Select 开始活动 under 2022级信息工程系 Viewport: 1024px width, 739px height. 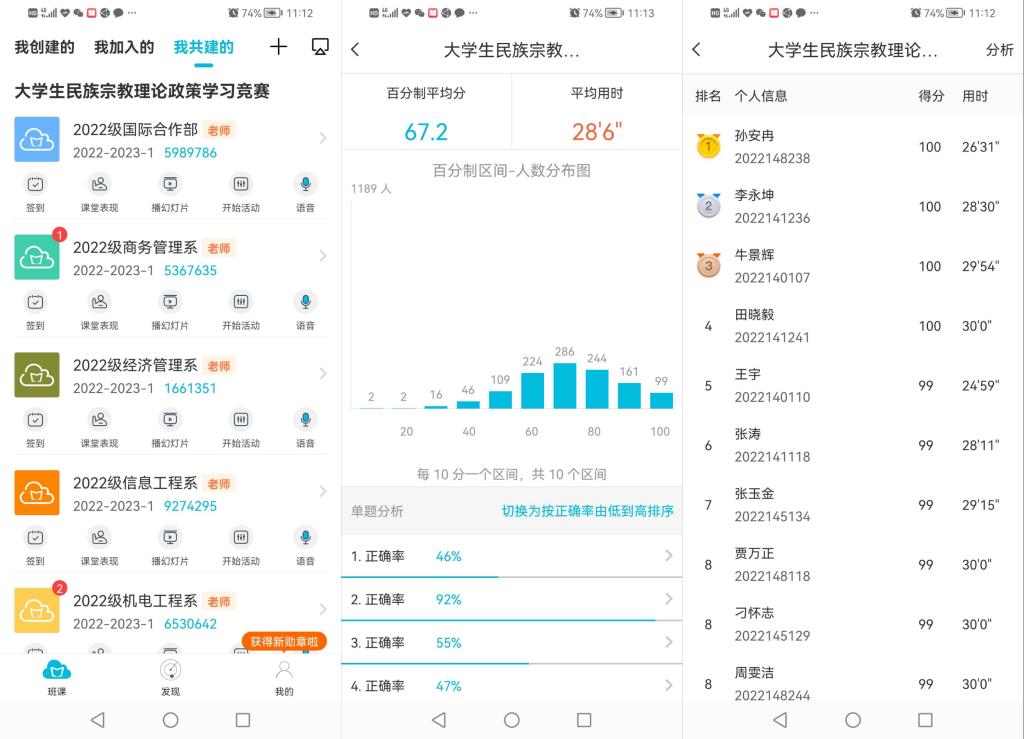point(240,544)
